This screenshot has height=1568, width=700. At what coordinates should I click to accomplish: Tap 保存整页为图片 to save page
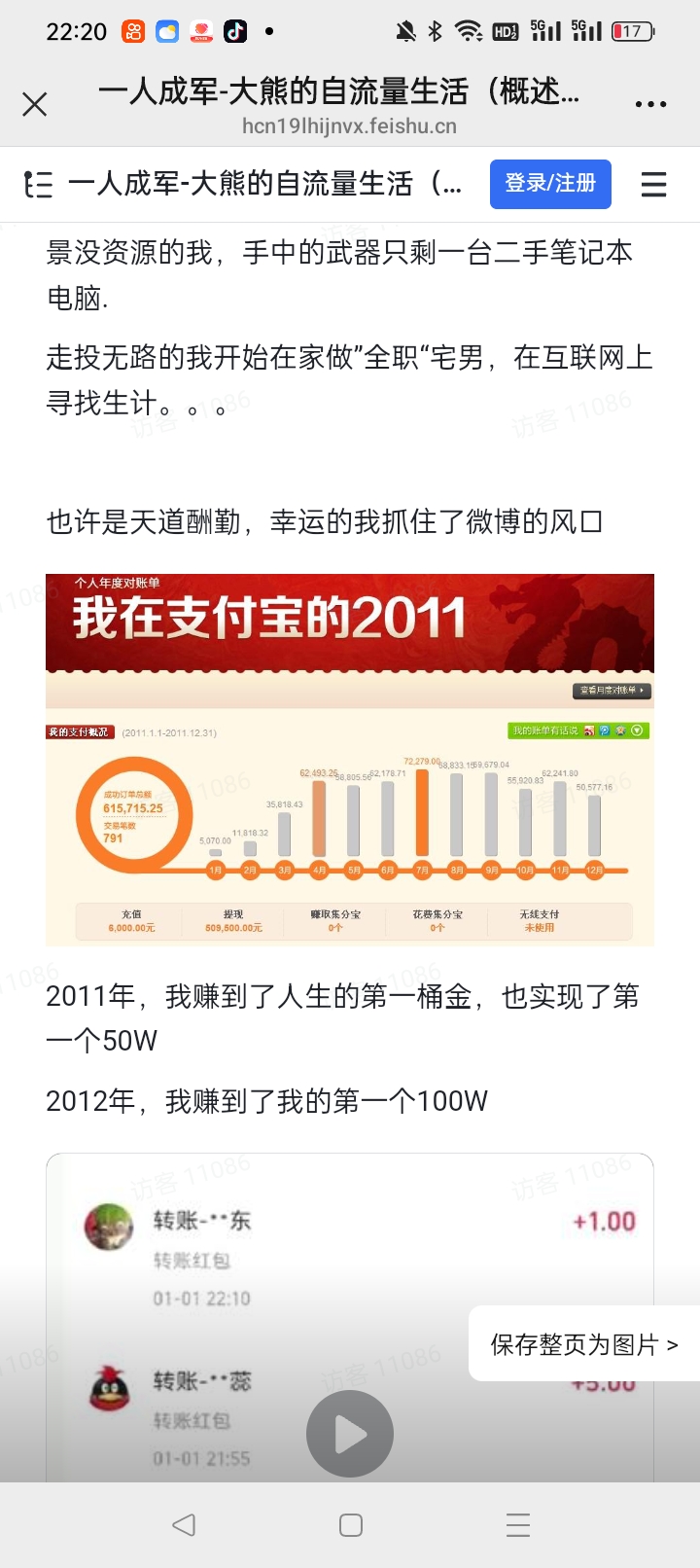click(x=583, y=1344)
